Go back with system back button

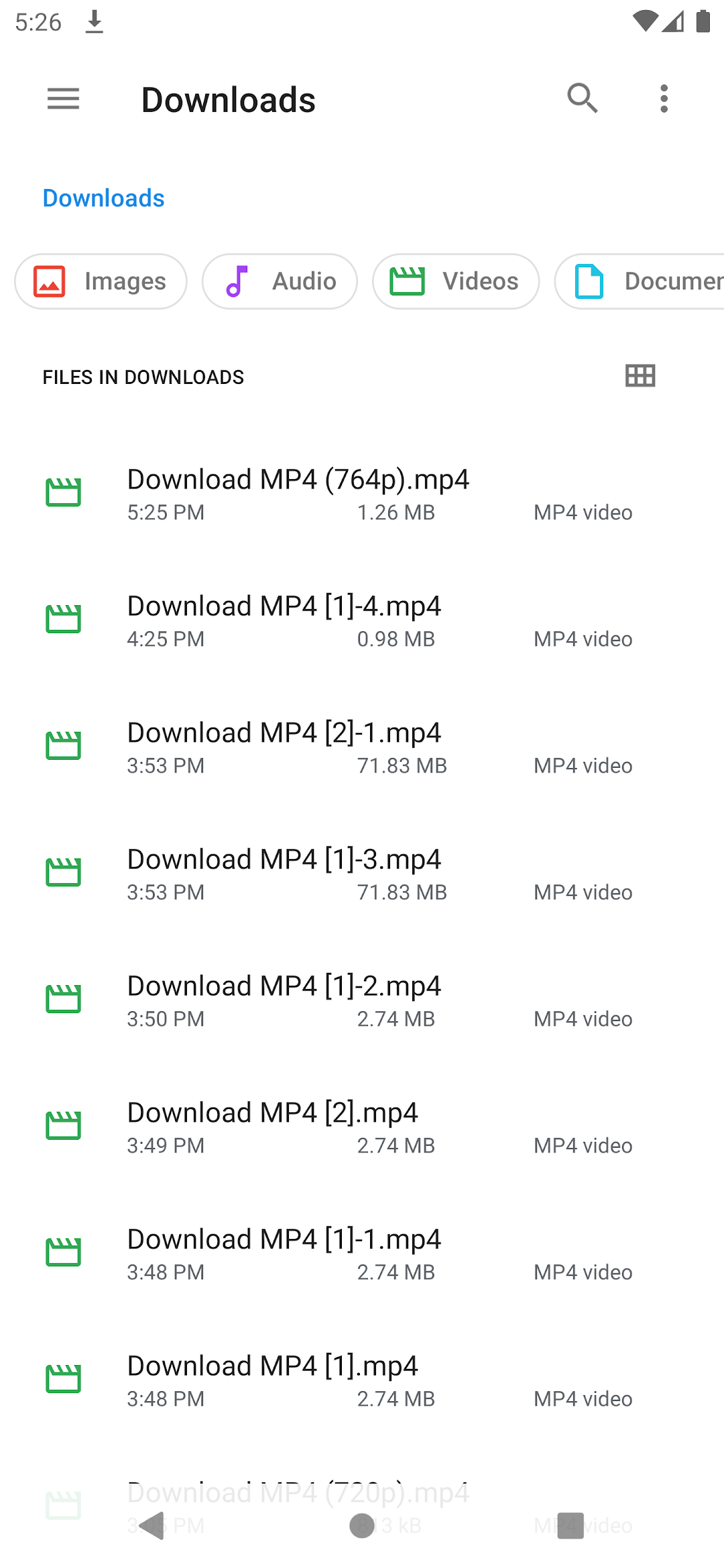153,1526
